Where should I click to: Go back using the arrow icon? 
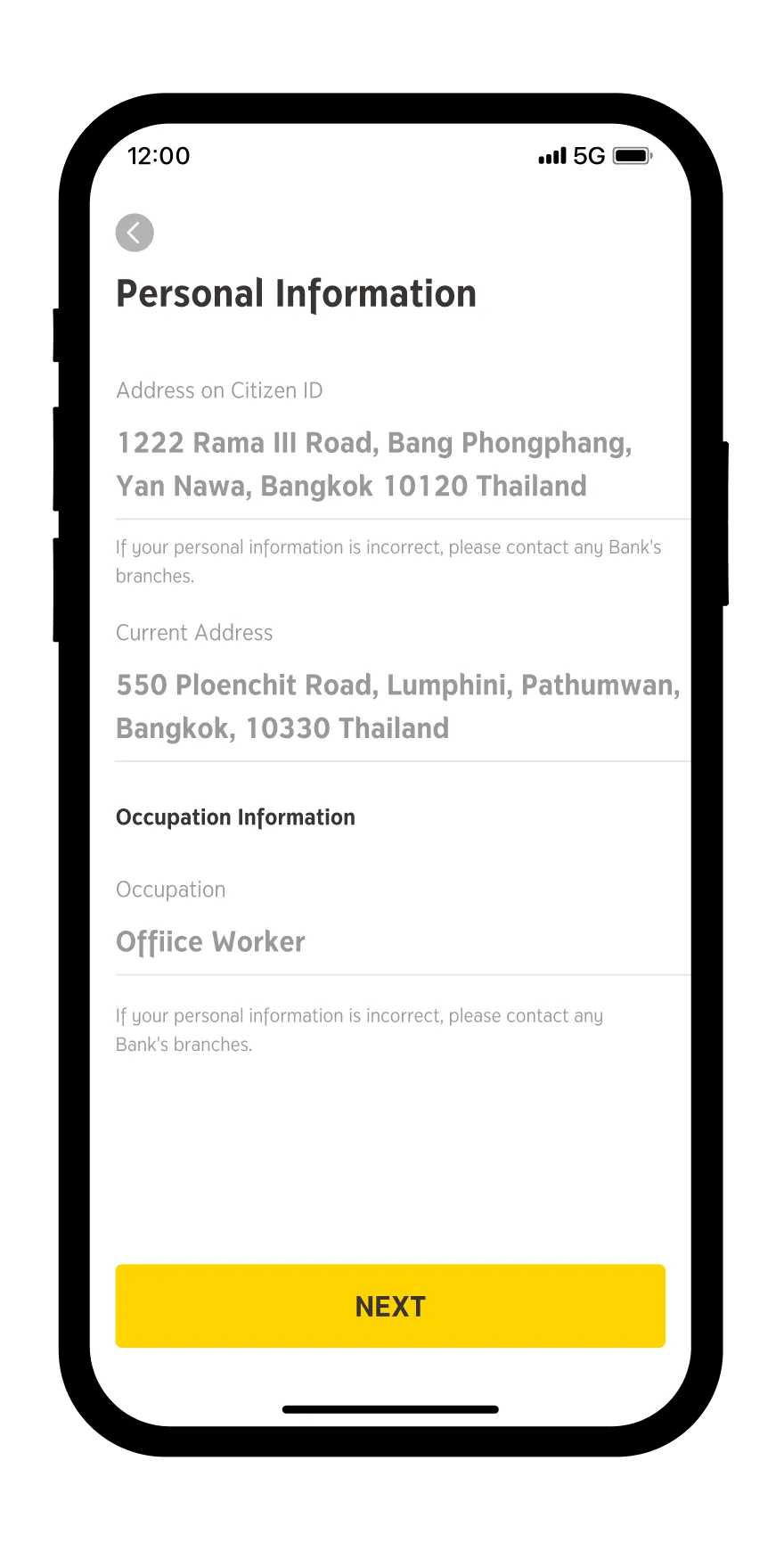[x=135, y=233]
